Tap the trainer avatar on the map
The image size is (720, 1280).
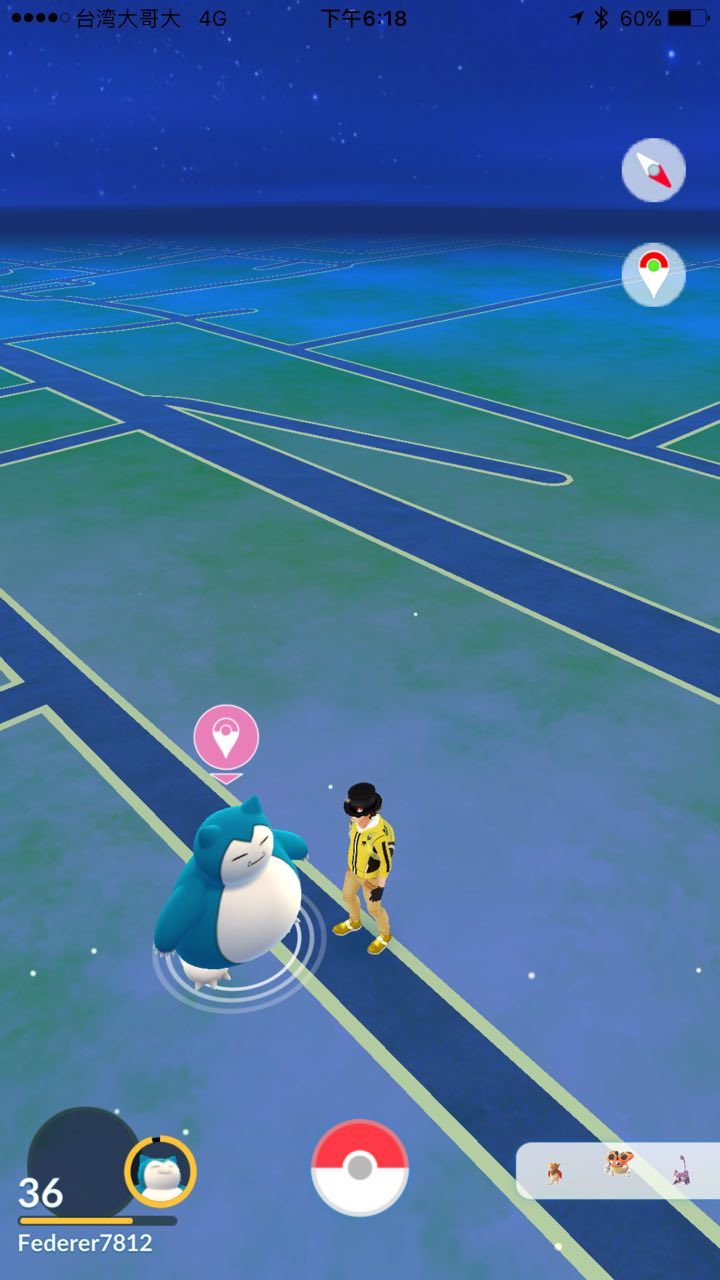click(x=367, y=866)
